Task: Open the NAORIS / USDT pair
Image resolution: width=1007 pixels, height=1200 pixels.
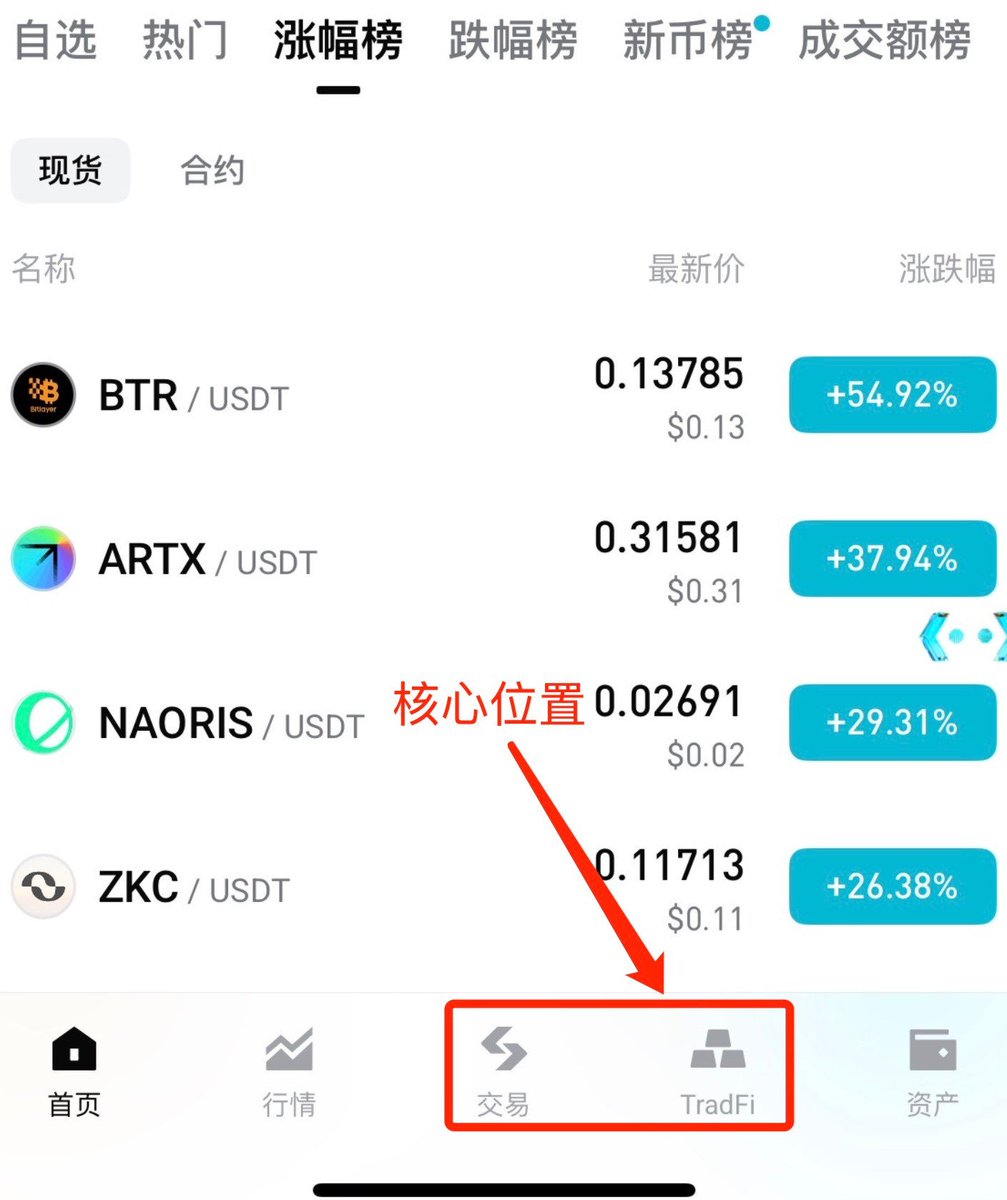Action: pyautogui.click(x=230, y=724)
